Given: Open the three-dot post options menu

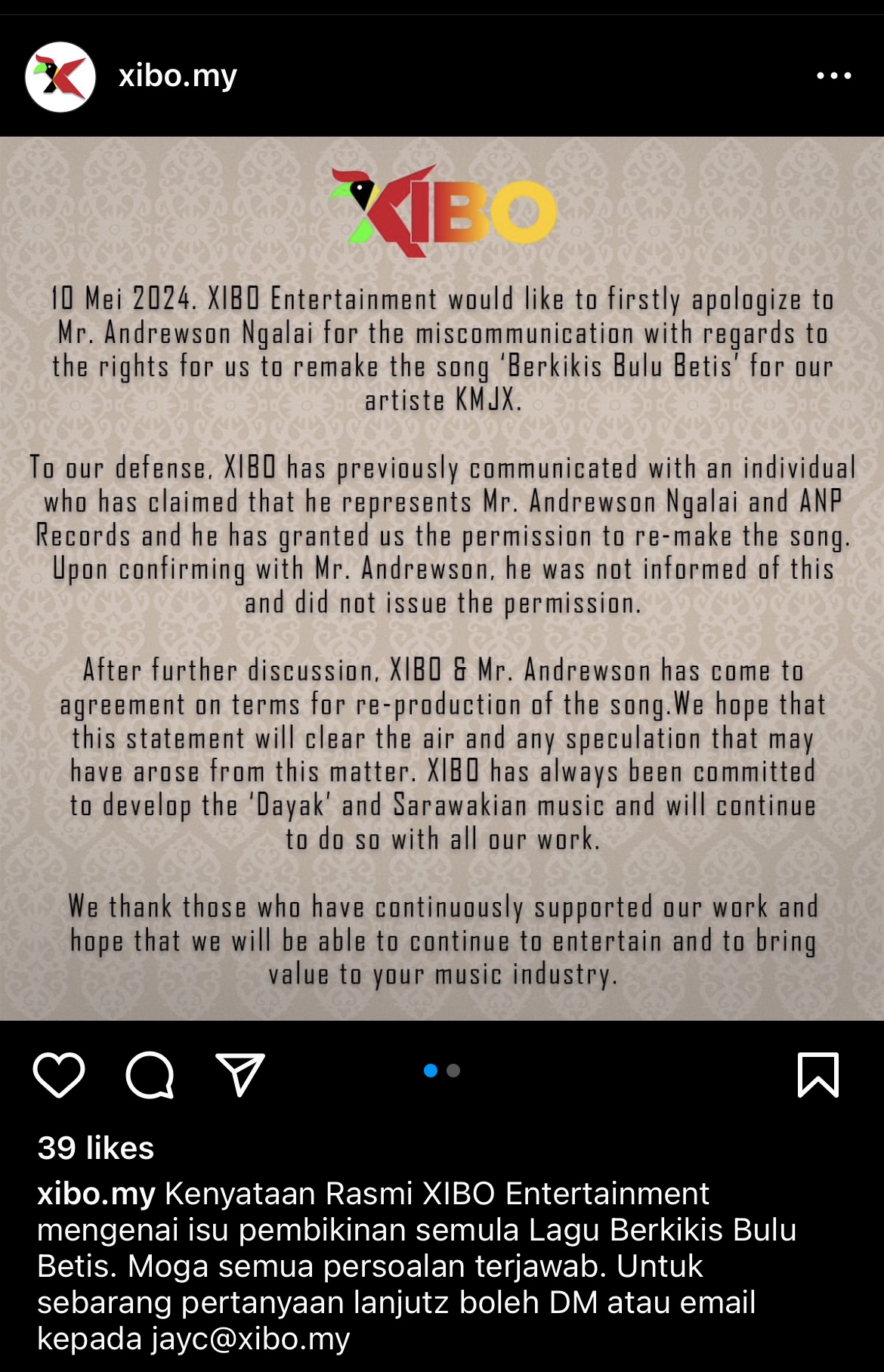Looking at the screenshot, I should (833, 76).
